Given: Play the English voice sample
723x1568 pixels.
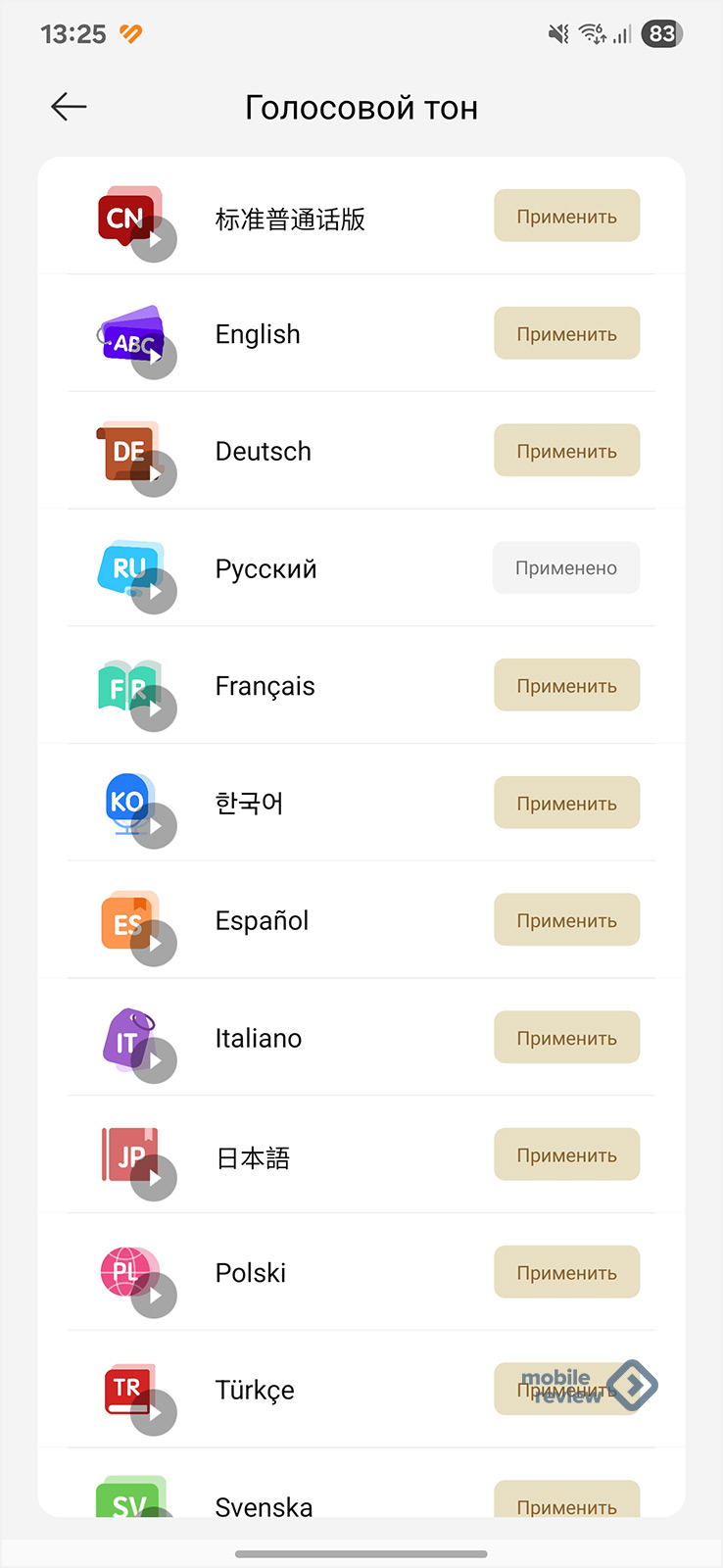Looking at the screenshot, I should tap(154, 357).
